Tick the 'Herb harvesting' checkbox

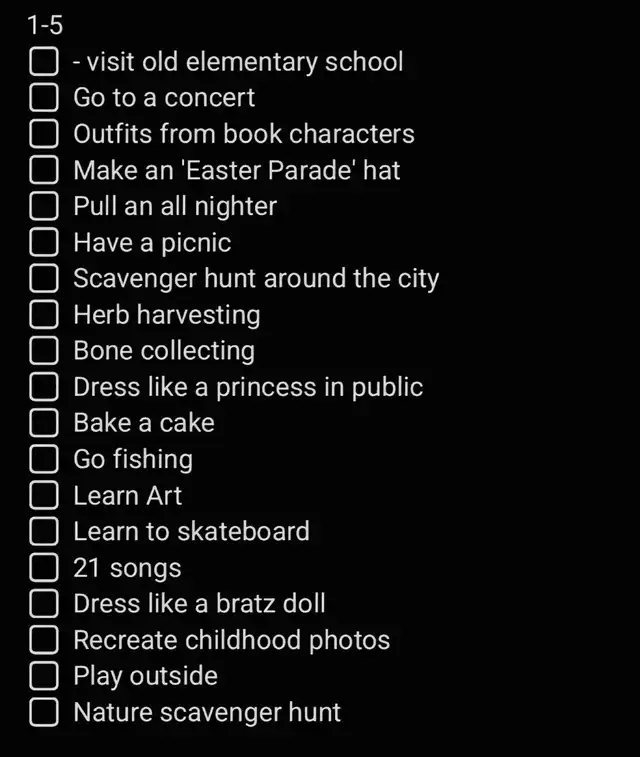pyautogui.click(x=43, y=315)
